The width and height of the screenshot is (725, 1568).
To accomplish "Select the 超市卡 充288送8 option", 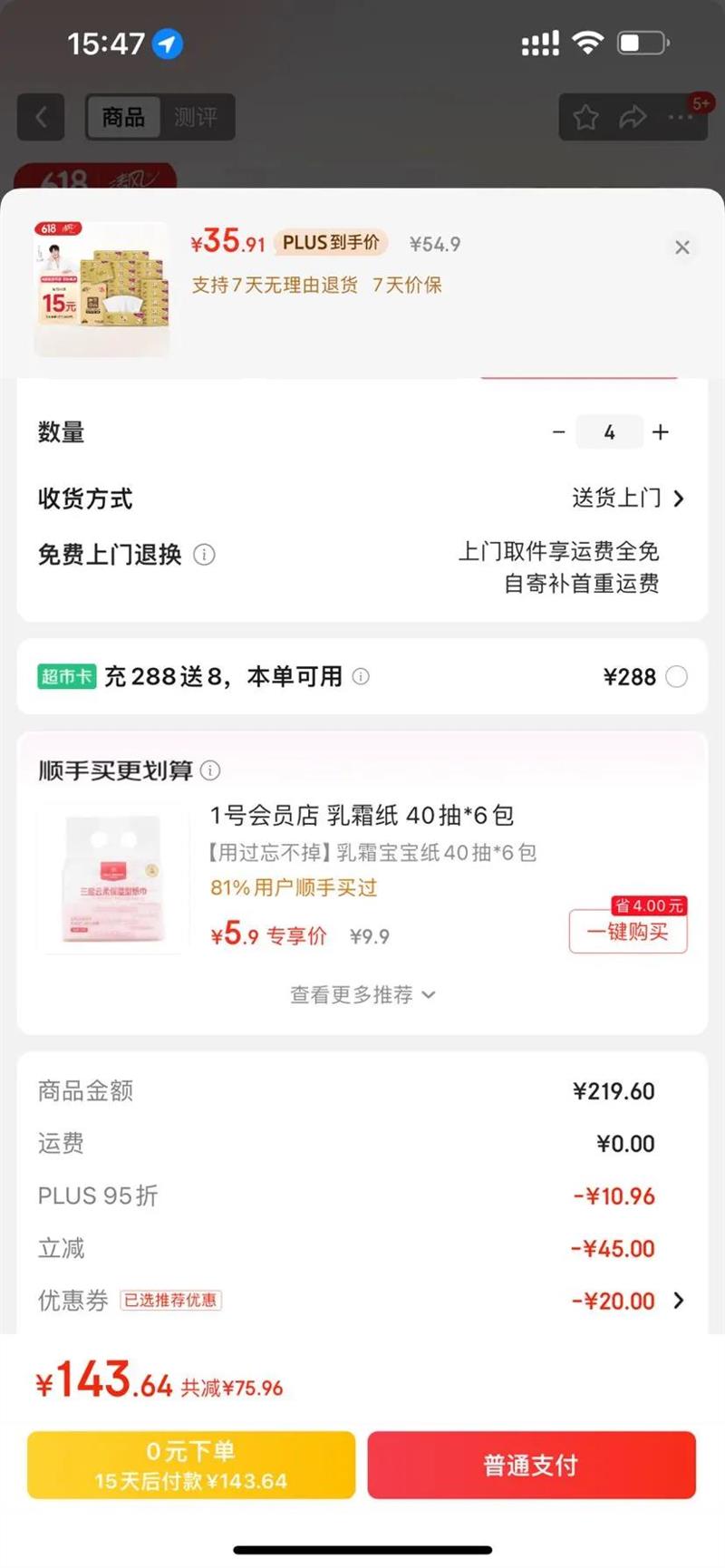I will [676, 677].
